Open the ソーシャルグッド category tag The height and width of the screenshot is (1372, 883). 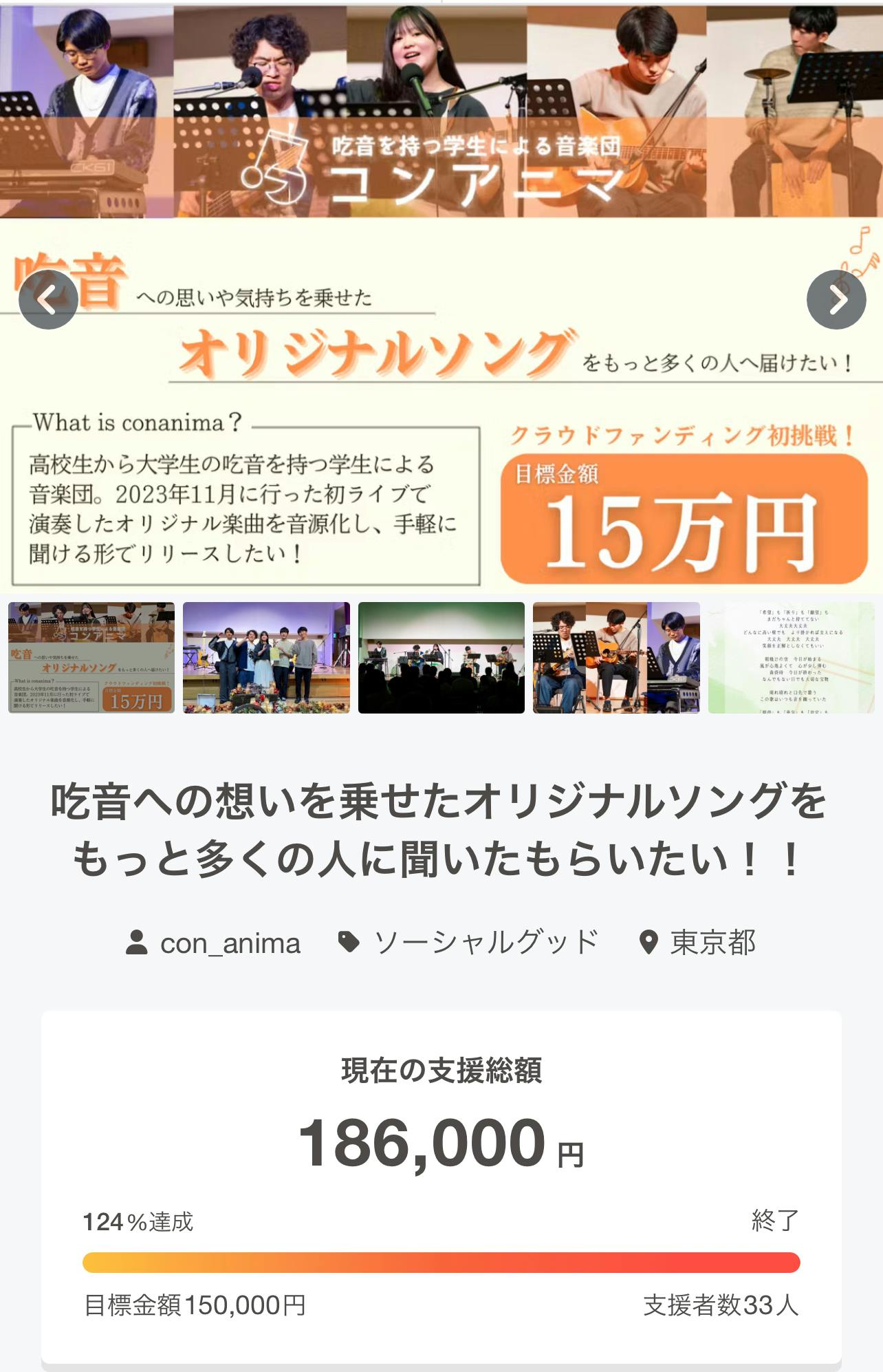pyautogui.click(x=469, y=943)
